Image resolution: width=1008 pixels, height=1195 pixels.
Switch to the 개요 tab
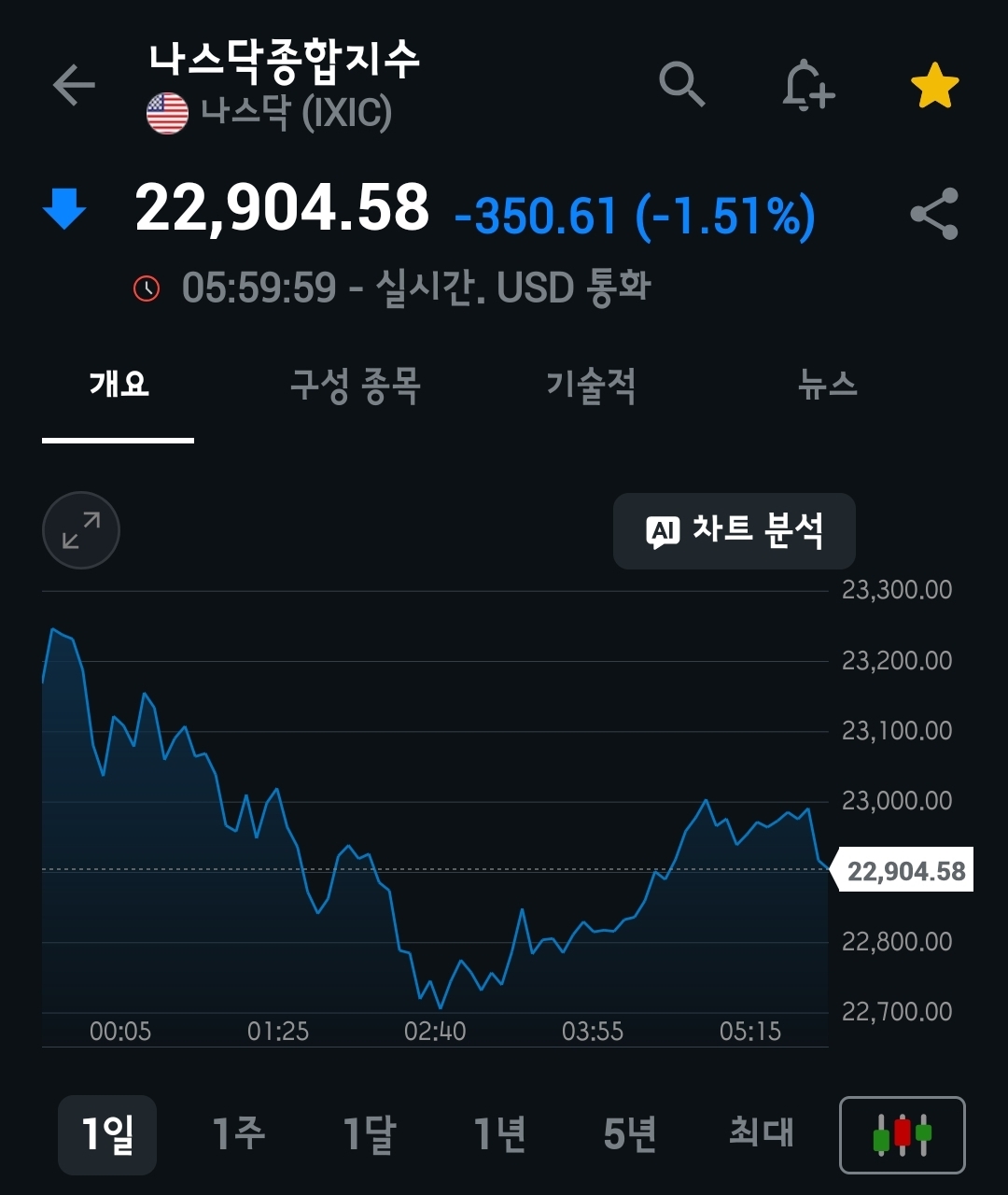point(119,385)
